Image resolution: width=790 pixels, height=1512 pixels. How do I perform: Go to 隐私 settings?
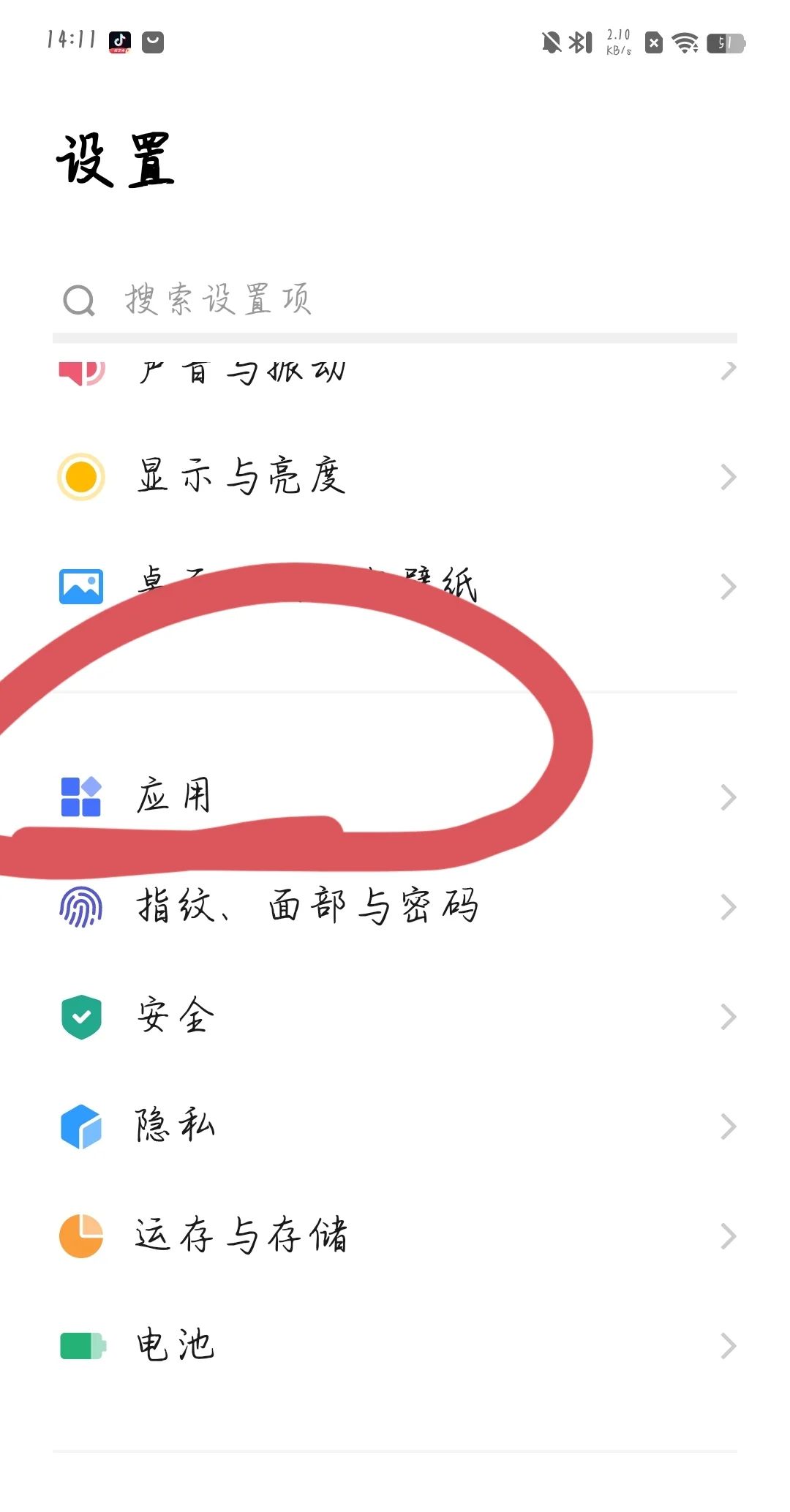click(395, 1127)
